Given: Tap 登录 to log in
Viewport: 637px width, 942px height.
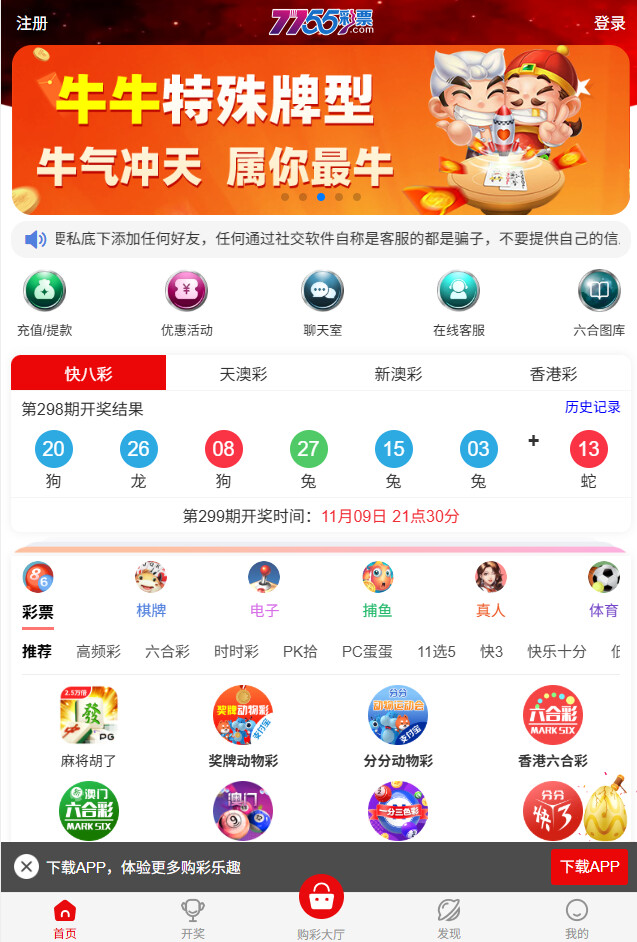Looking at the screenshot, I should [x=609, y=23].
